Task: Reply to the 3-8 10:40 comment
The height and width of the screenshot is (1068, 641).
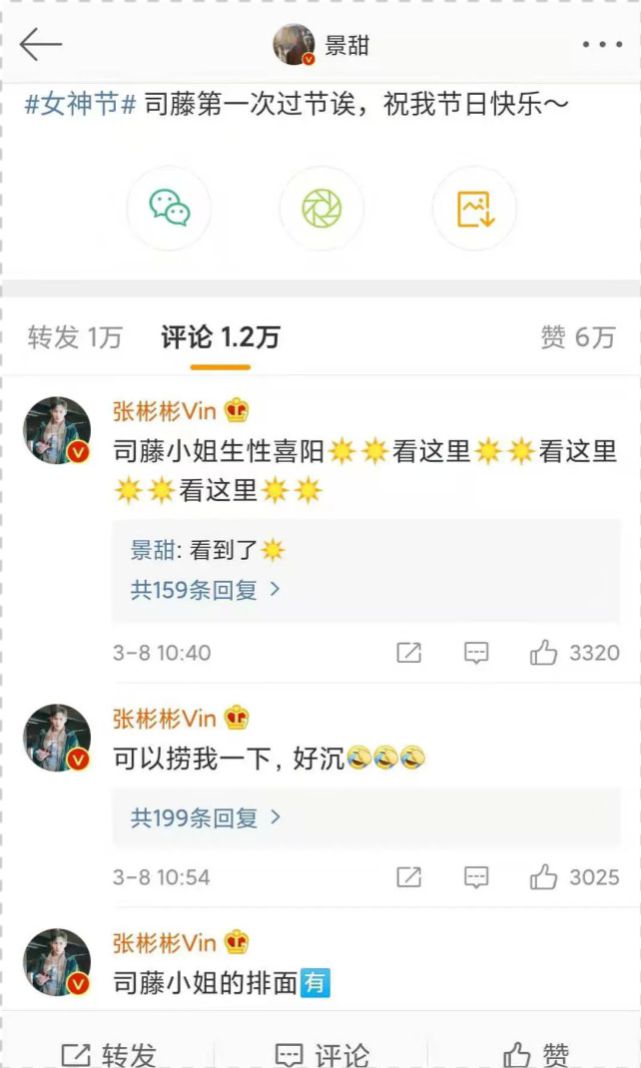Action: pyautogui.click(x=477, y=653)
